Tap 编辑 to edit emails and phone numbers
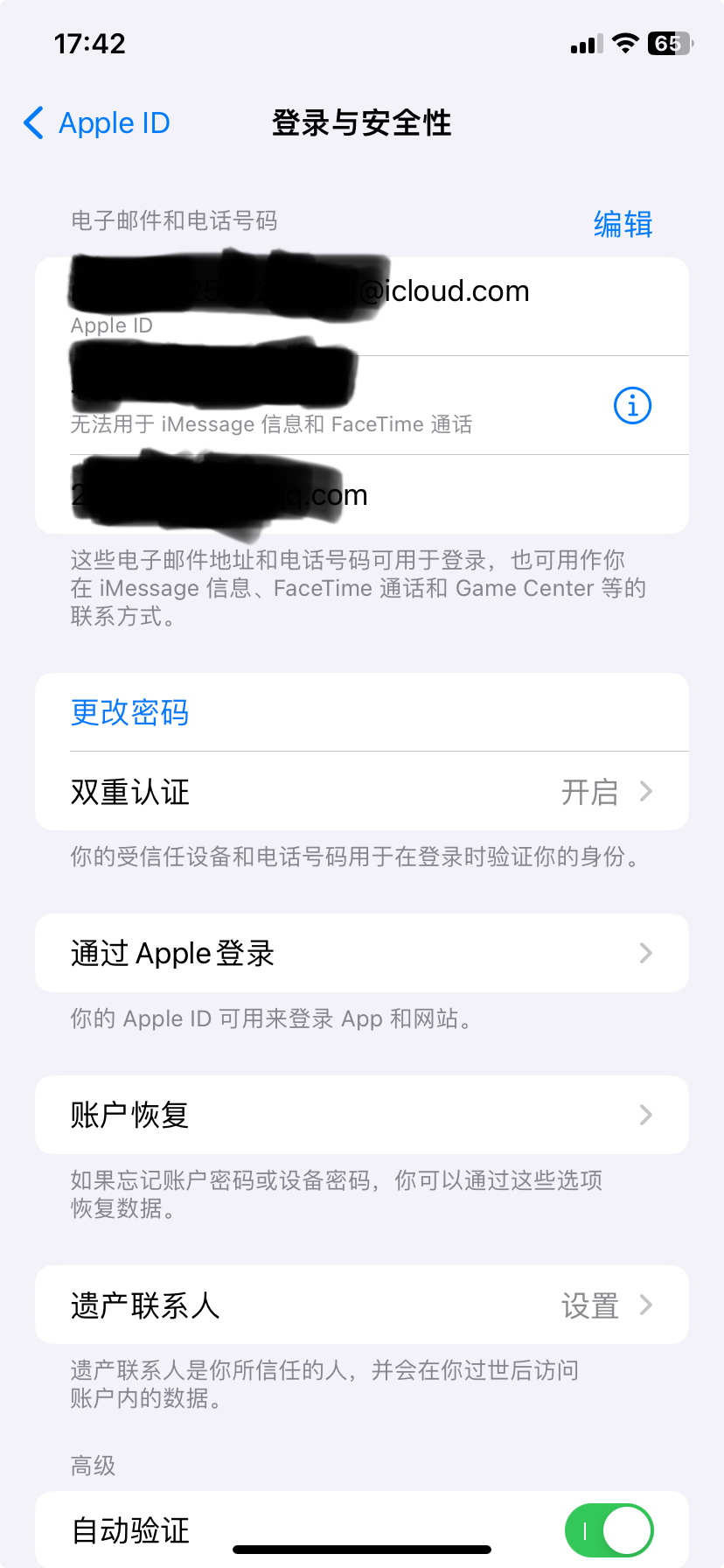The image size is (724, 1568). coord(623,224)
